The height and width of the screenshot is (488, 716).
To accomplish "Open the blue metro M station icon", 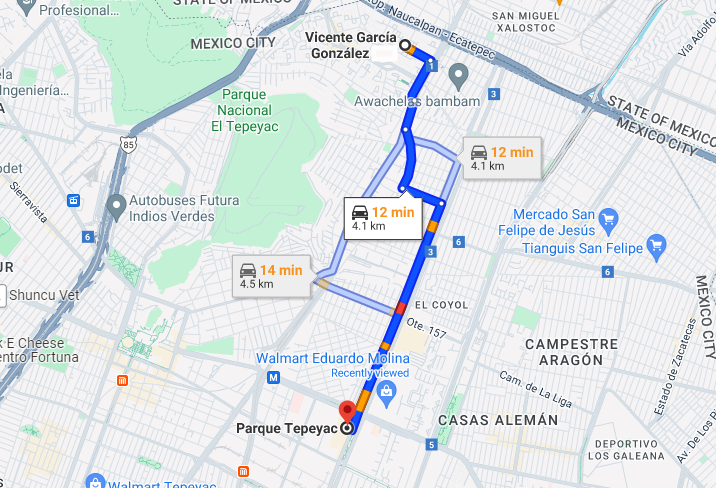I will point(273,378).
